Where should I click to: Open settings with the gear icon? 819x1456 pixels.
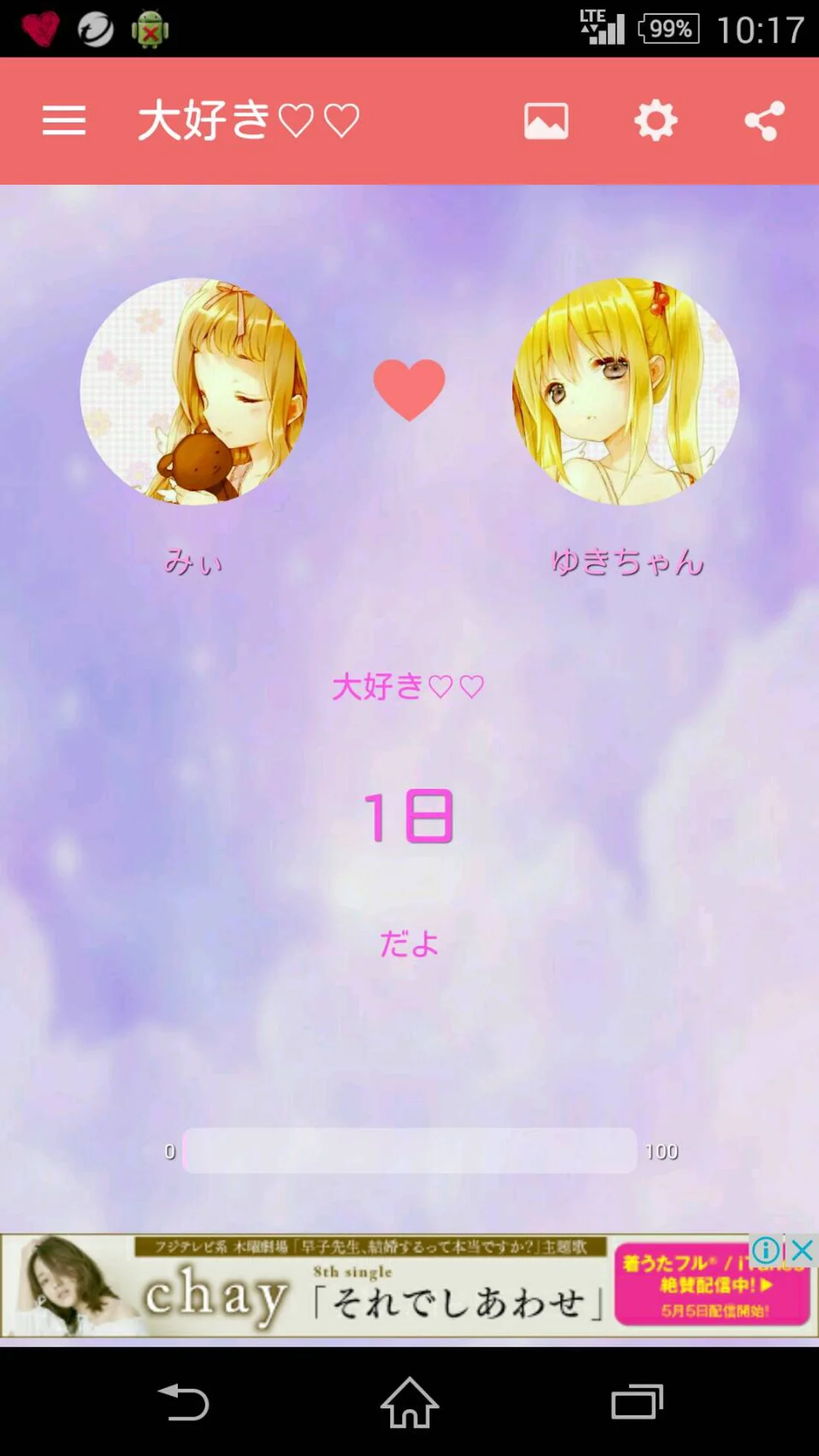(655, 121)
